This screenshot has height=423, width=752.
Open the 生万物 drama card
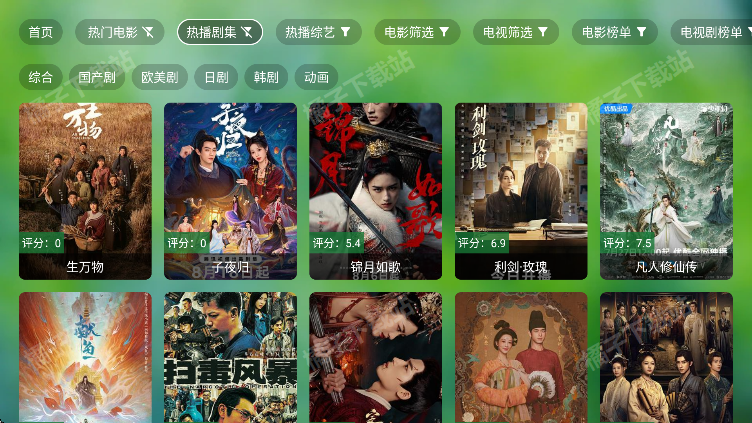tap(85, 190)
